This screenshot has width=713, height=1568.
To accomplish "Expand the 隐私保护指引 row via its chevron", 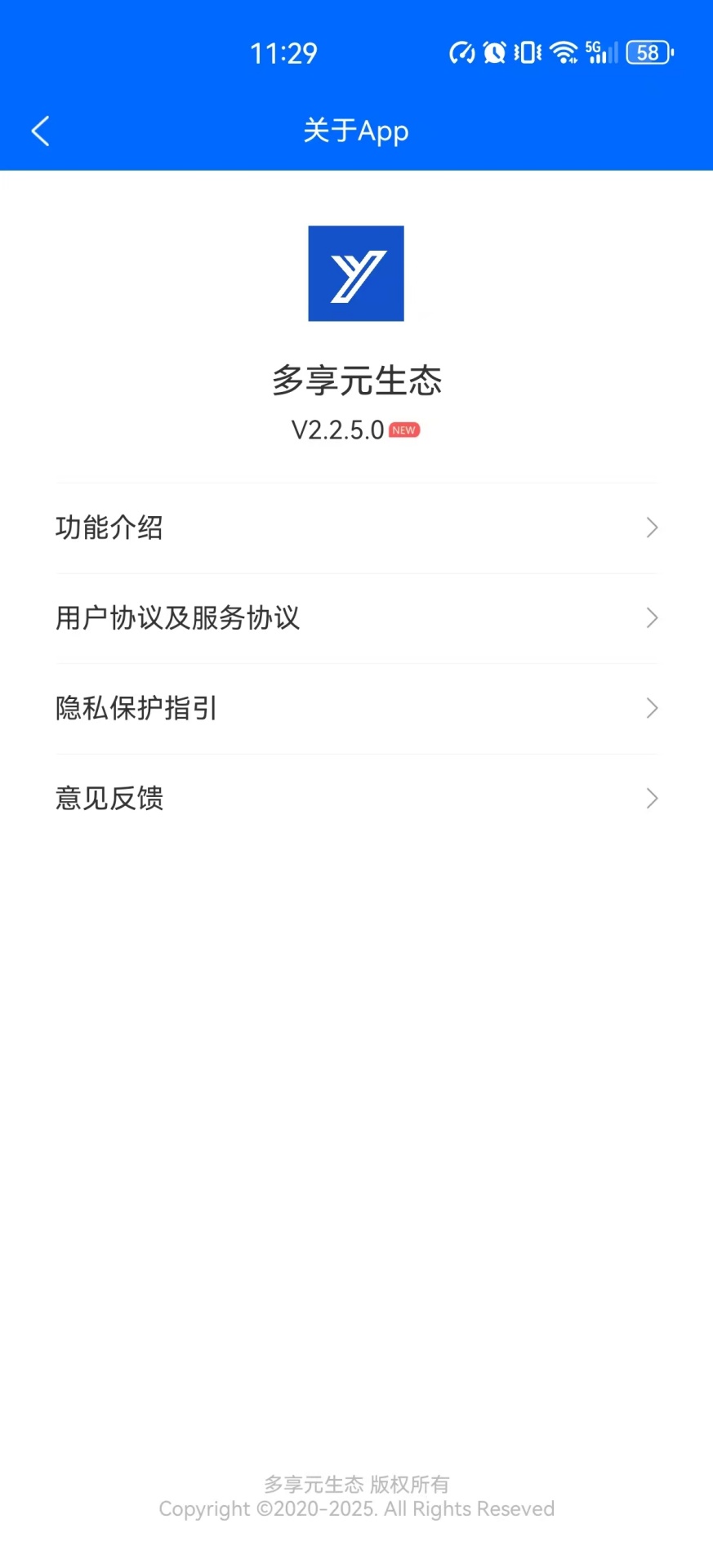I will (x=651, y=708).
